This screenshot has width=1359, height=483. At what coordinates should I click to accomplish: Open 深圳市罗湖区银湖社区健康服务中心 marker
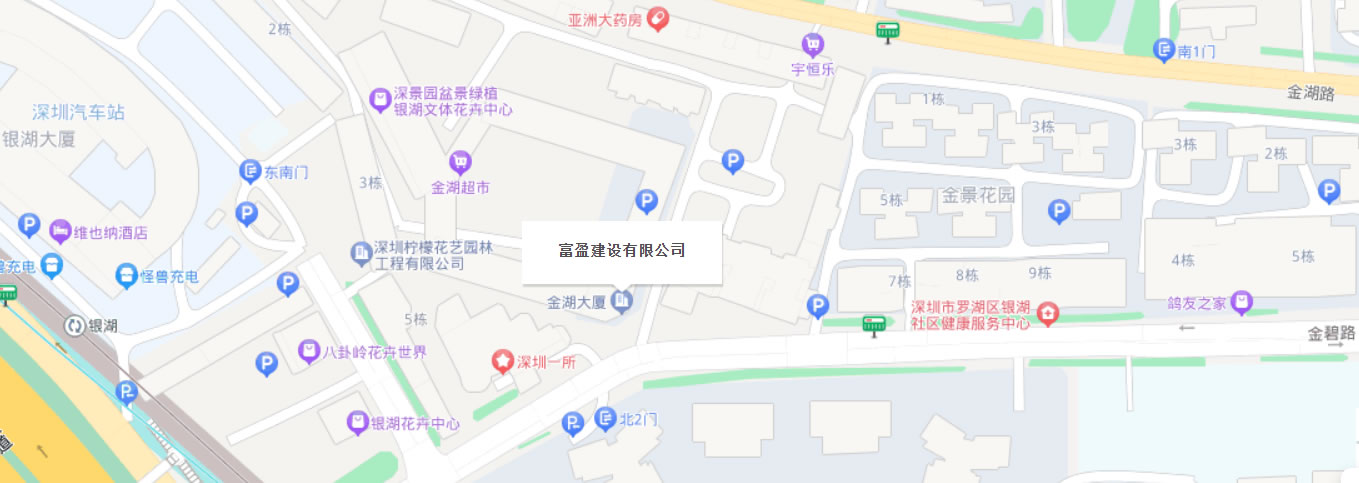pyautogui.click(x=1047, y=314)
